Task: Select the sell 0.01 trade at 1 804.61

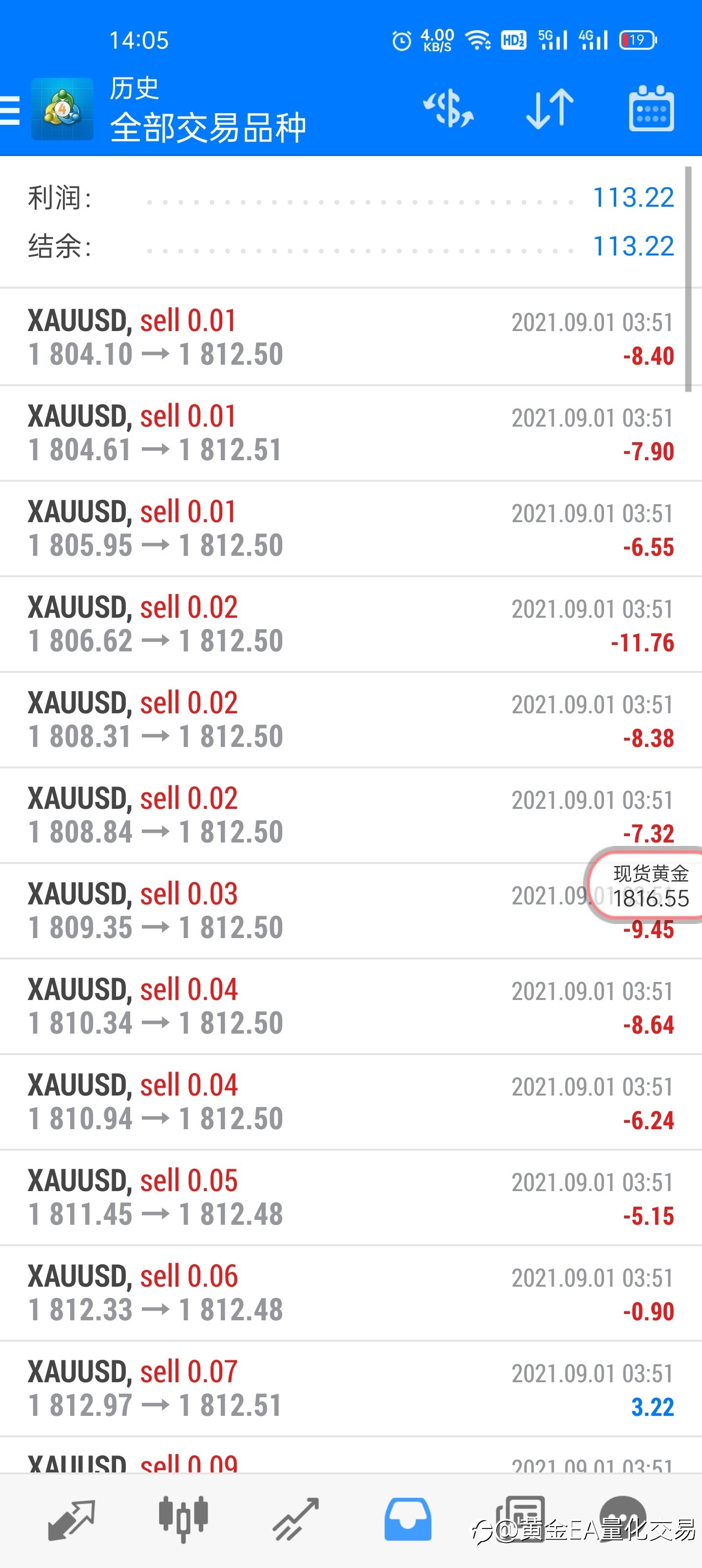Action: (351, 433)
